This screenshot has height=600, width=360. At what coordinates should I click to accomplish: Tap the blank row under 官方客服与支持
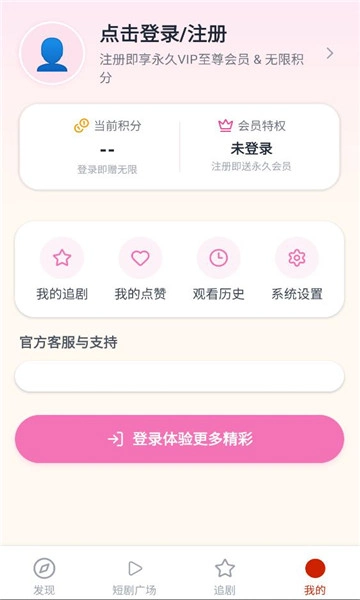pos(179,376)
